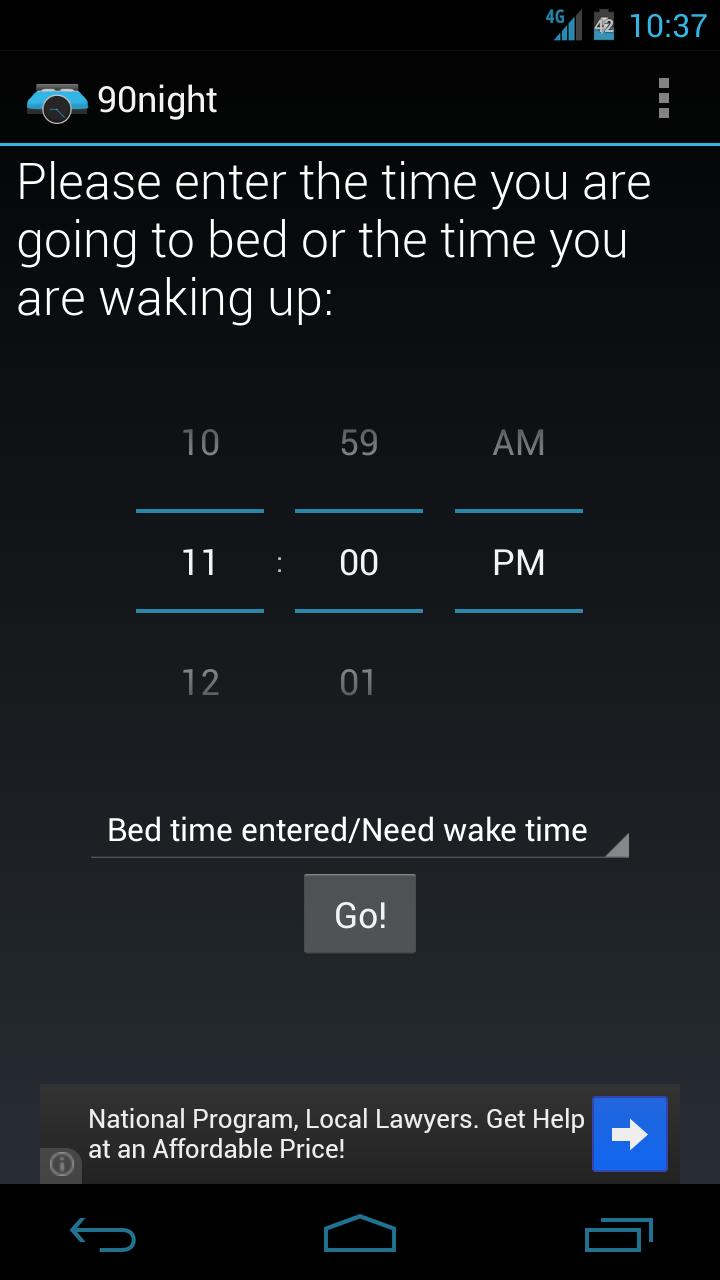This screenshot has height=1280, width=720.
Task: Select 59 in the minutes column
Action: pyautogui.click(x=358, y=442)
